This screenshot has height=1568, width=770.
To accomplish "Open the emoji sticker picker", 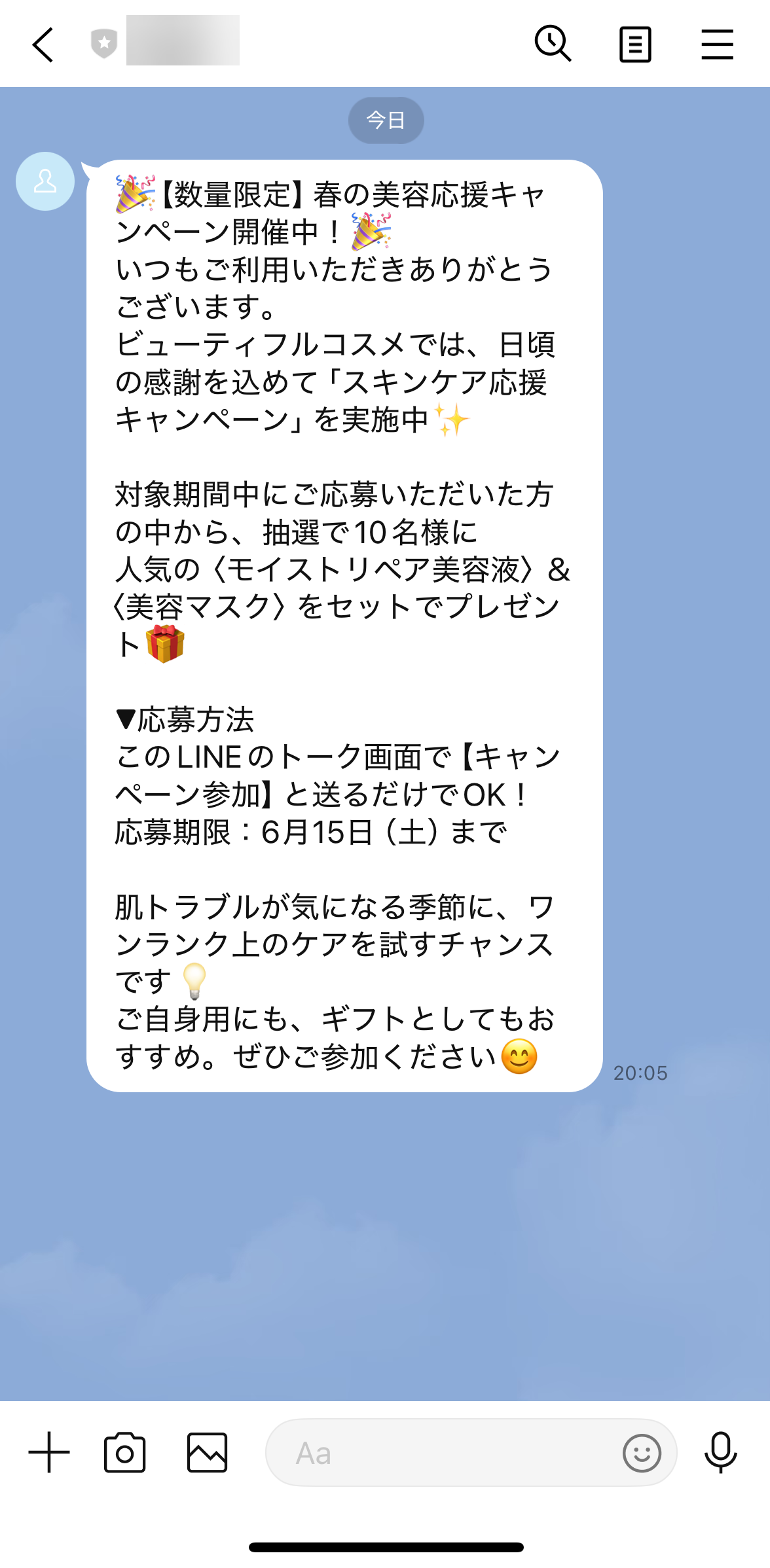I will tap(642, 1453).
